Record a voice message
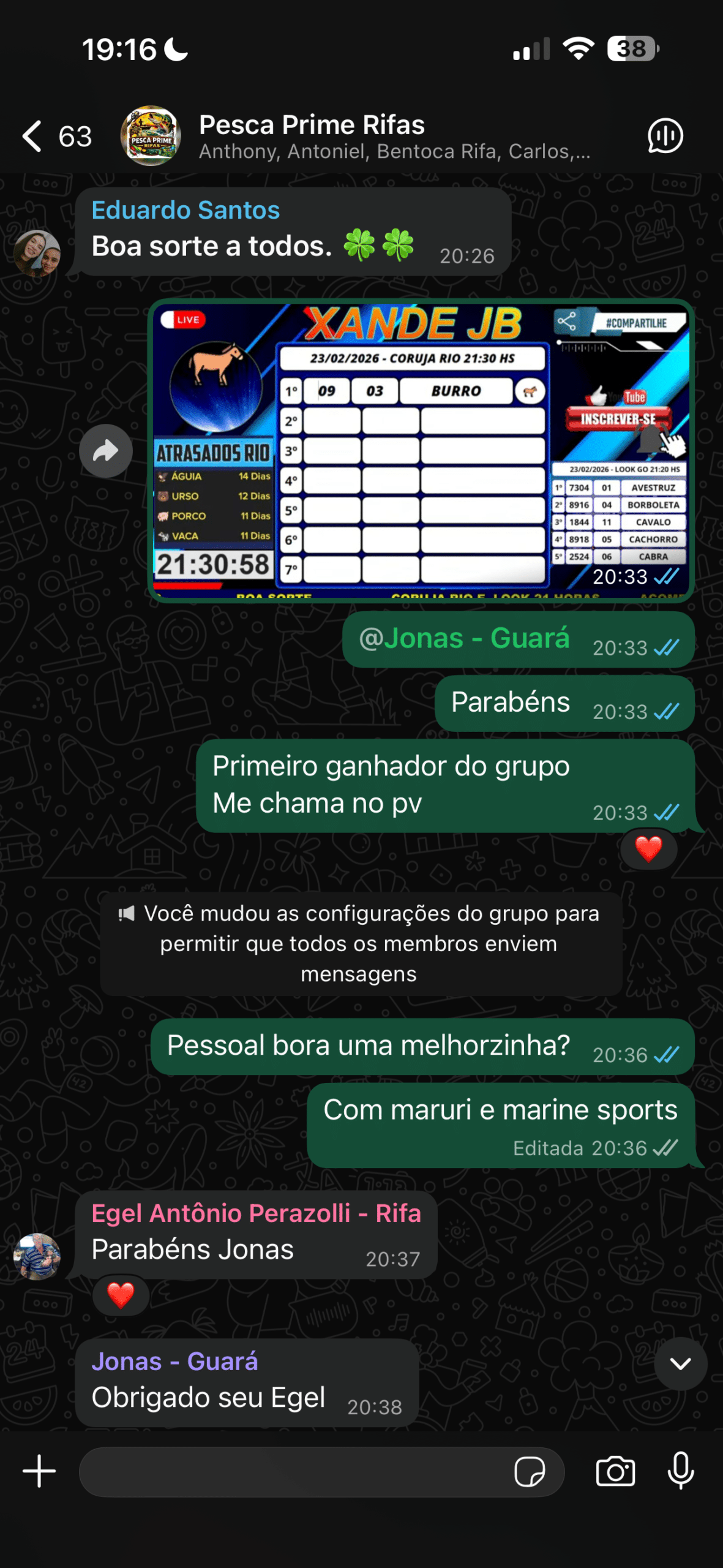 pyautogui.click(x=680, y=1471)
